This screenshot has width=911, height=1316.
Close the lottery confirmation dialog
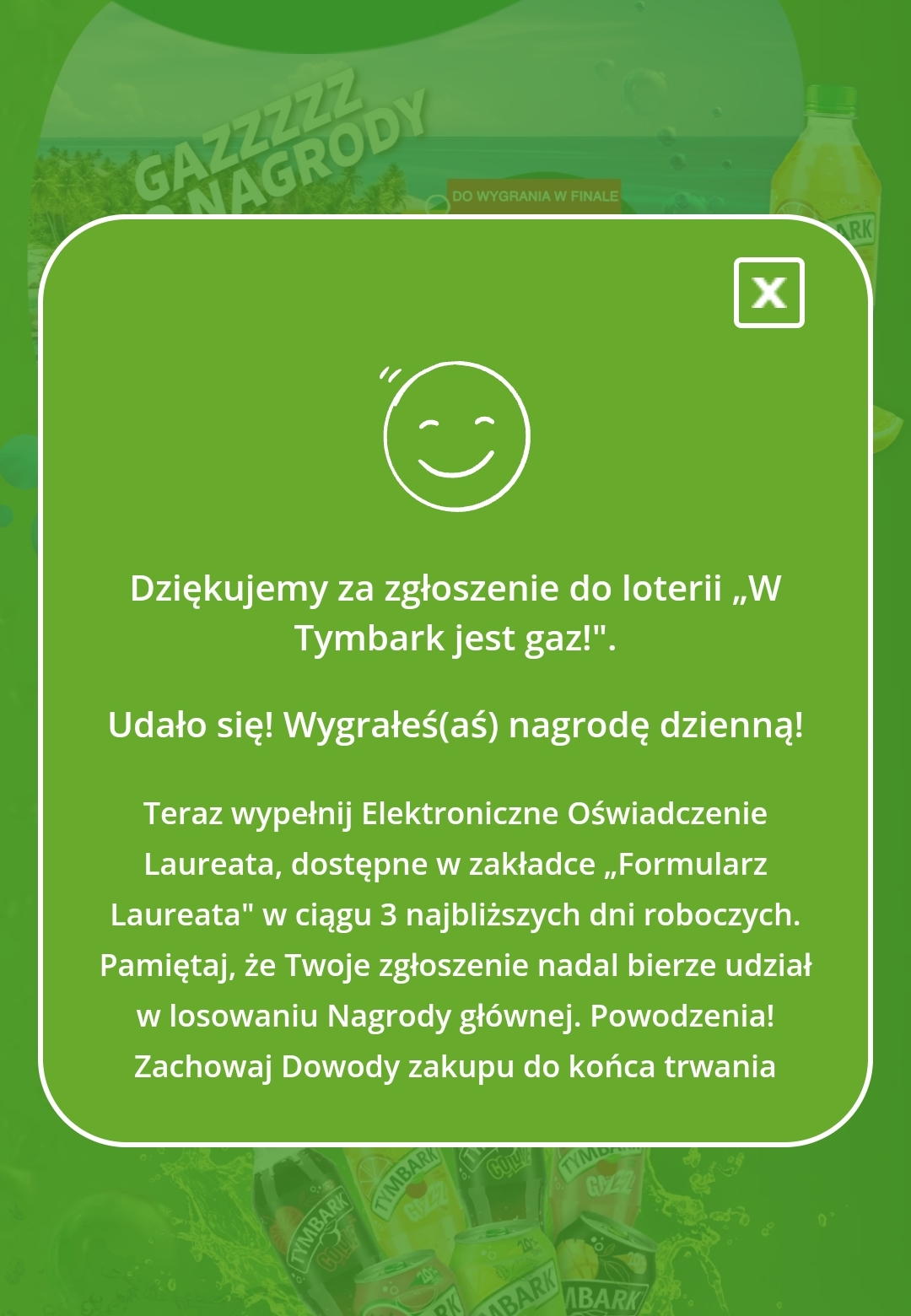[x=768, y=293]
